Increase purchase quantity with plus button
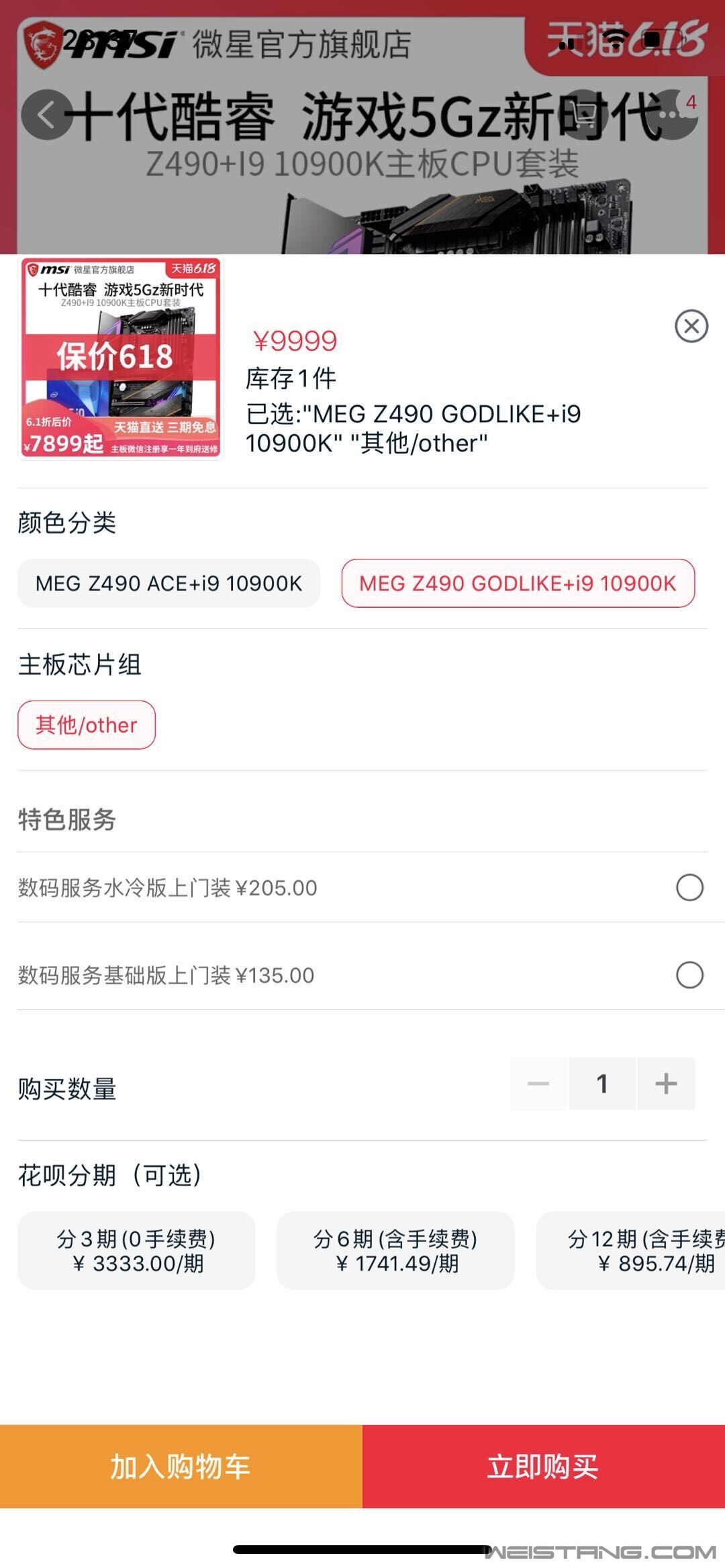The image size is (725, 1568). pyautogui.click(x=666, y=1084)
